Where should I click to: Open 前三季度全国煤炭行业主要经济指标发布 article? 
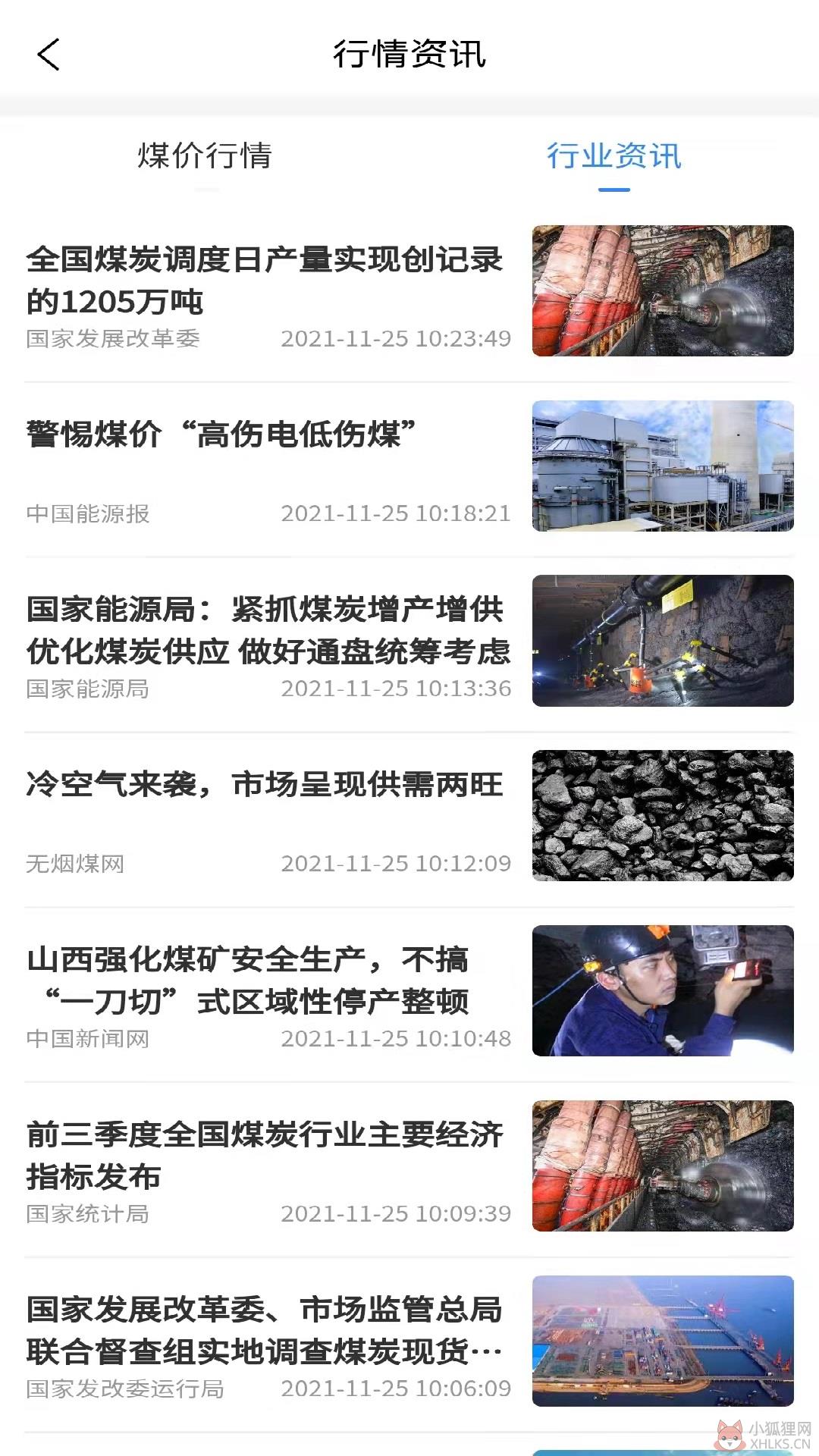click(x=409, y=1167)
